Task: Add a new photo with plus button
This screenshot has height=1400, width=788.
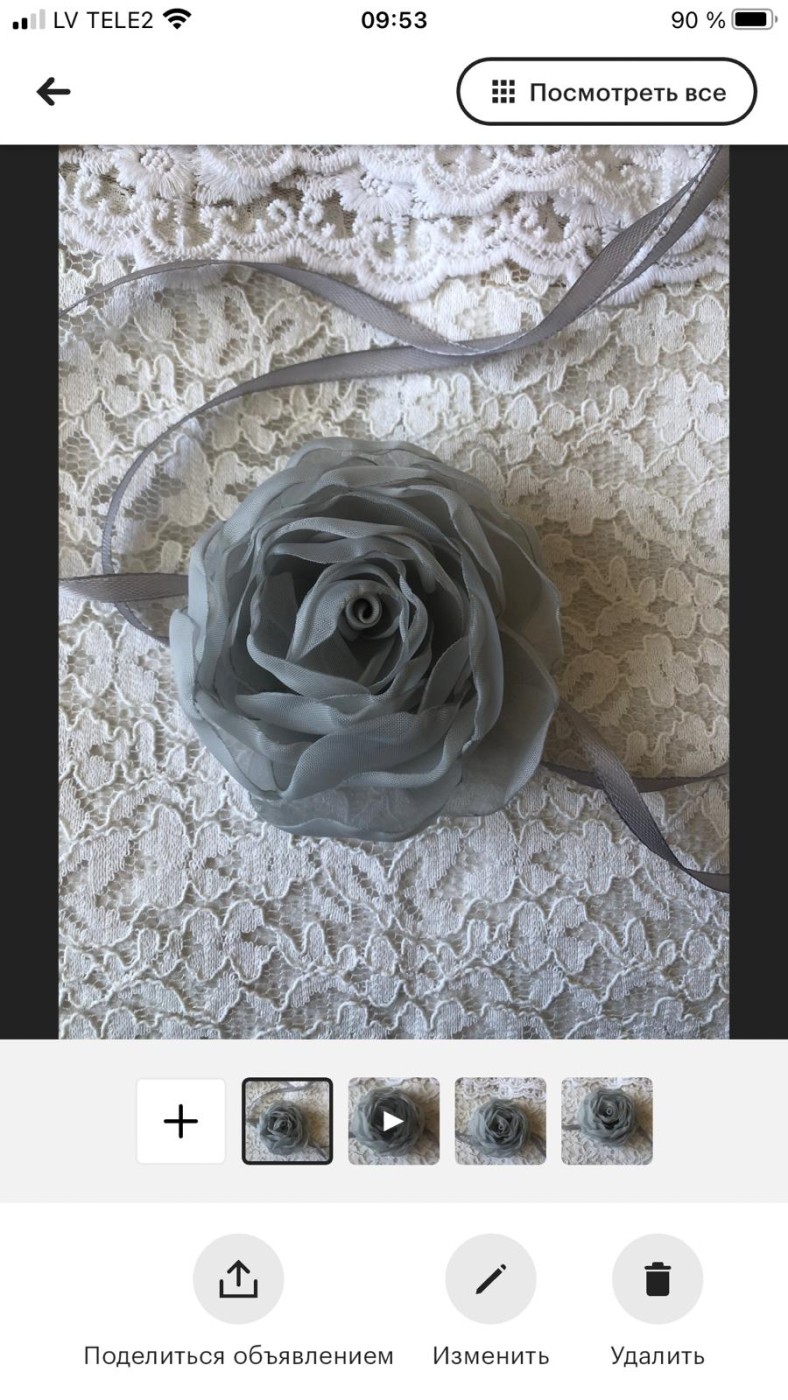Action: (181, 1121)
